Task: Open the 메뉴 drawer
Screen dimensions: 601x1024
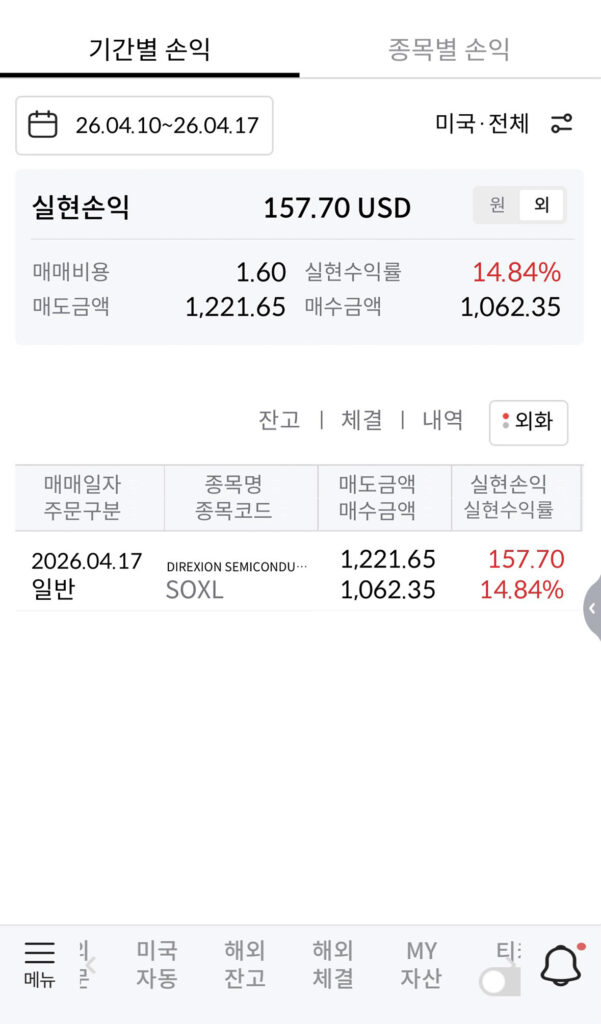Action: (39, 964)
